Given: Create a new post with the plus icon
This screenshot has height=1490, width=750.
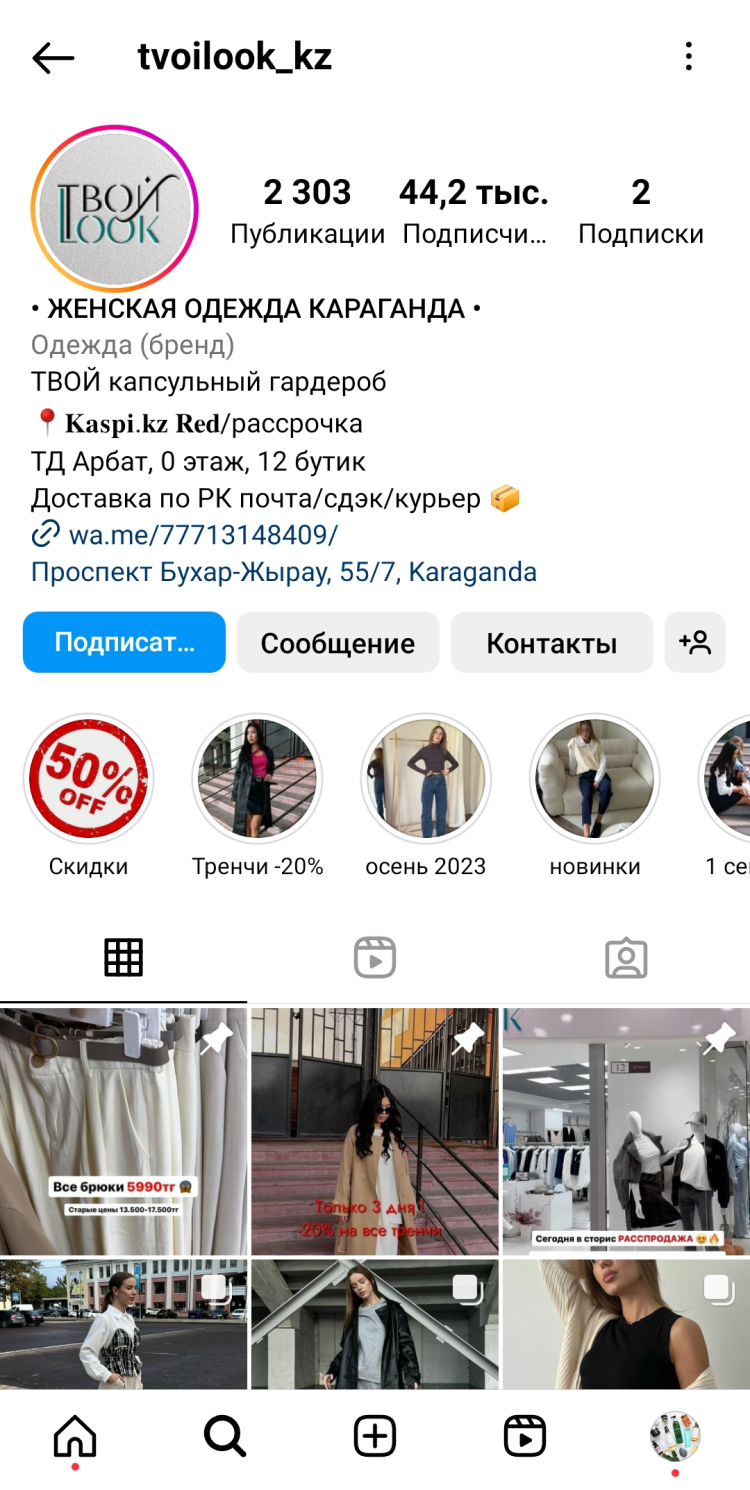Looking at the screenshot, I should click(375, 1437).
